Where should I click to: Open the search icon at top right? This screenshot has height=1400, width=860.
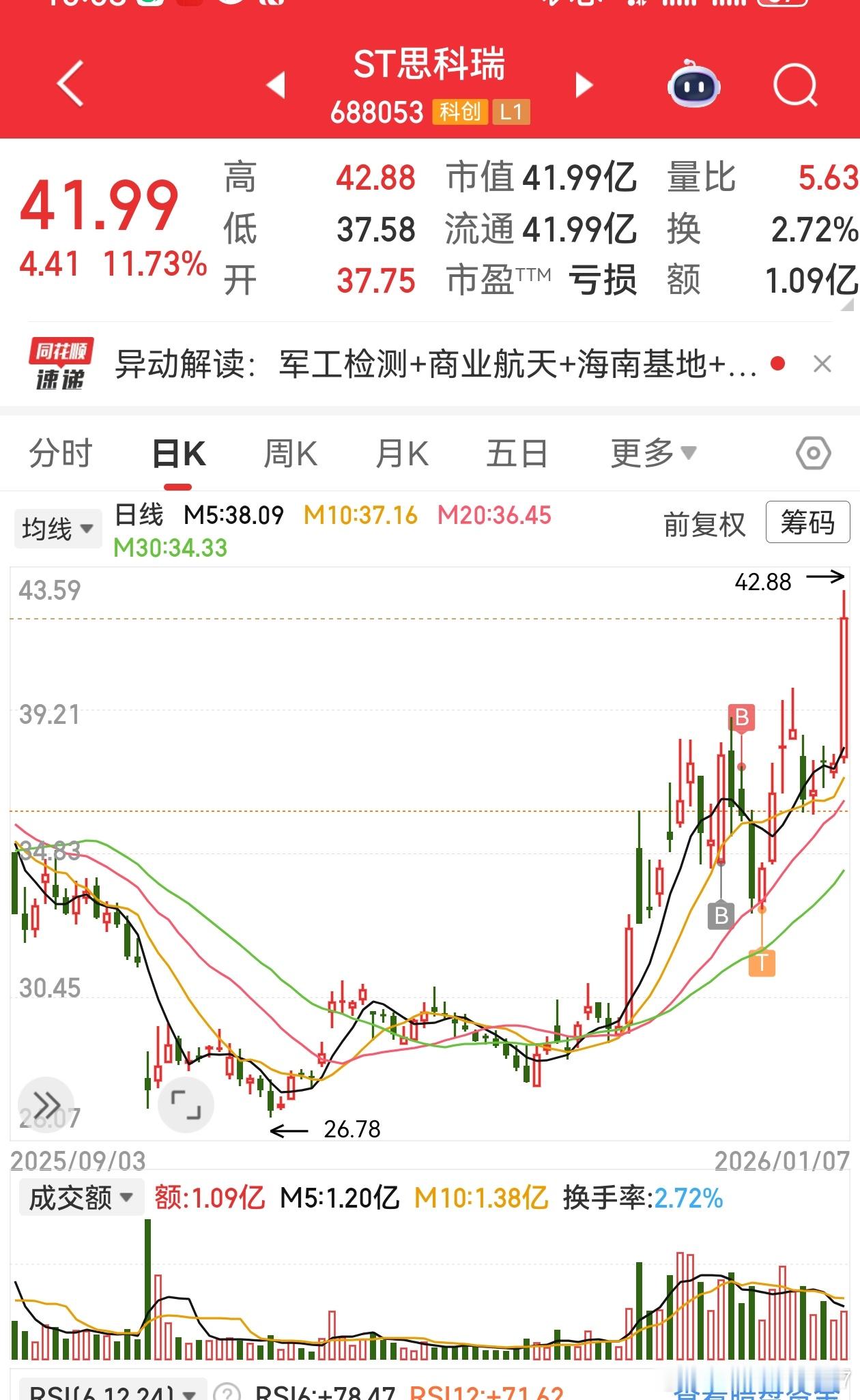pyautogui.click(x=794, y=85)
